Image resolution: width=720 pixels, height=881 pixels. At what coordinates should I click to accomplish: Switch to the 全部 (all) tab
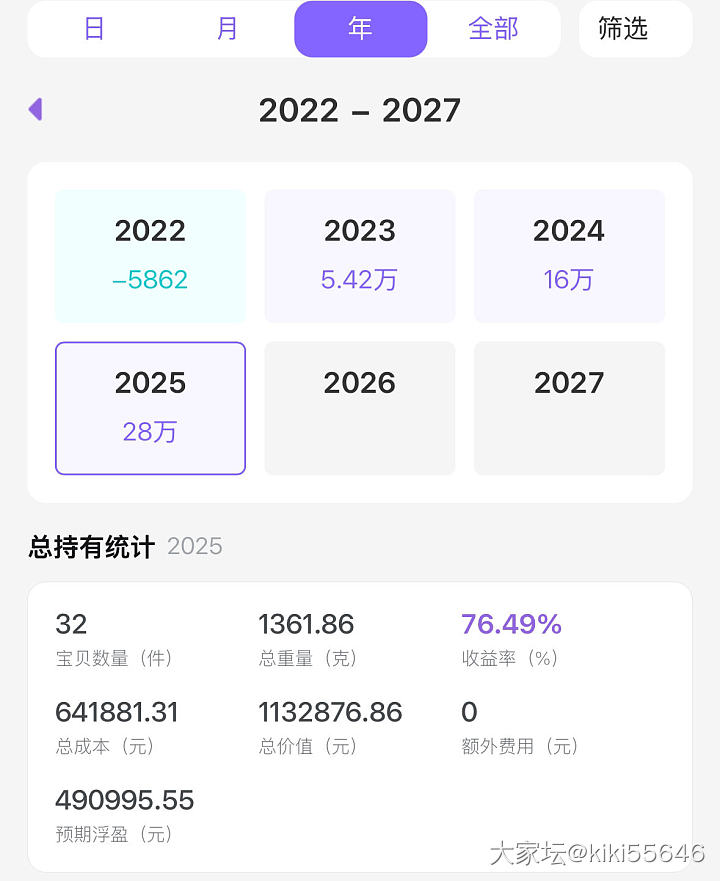[493, 29]
